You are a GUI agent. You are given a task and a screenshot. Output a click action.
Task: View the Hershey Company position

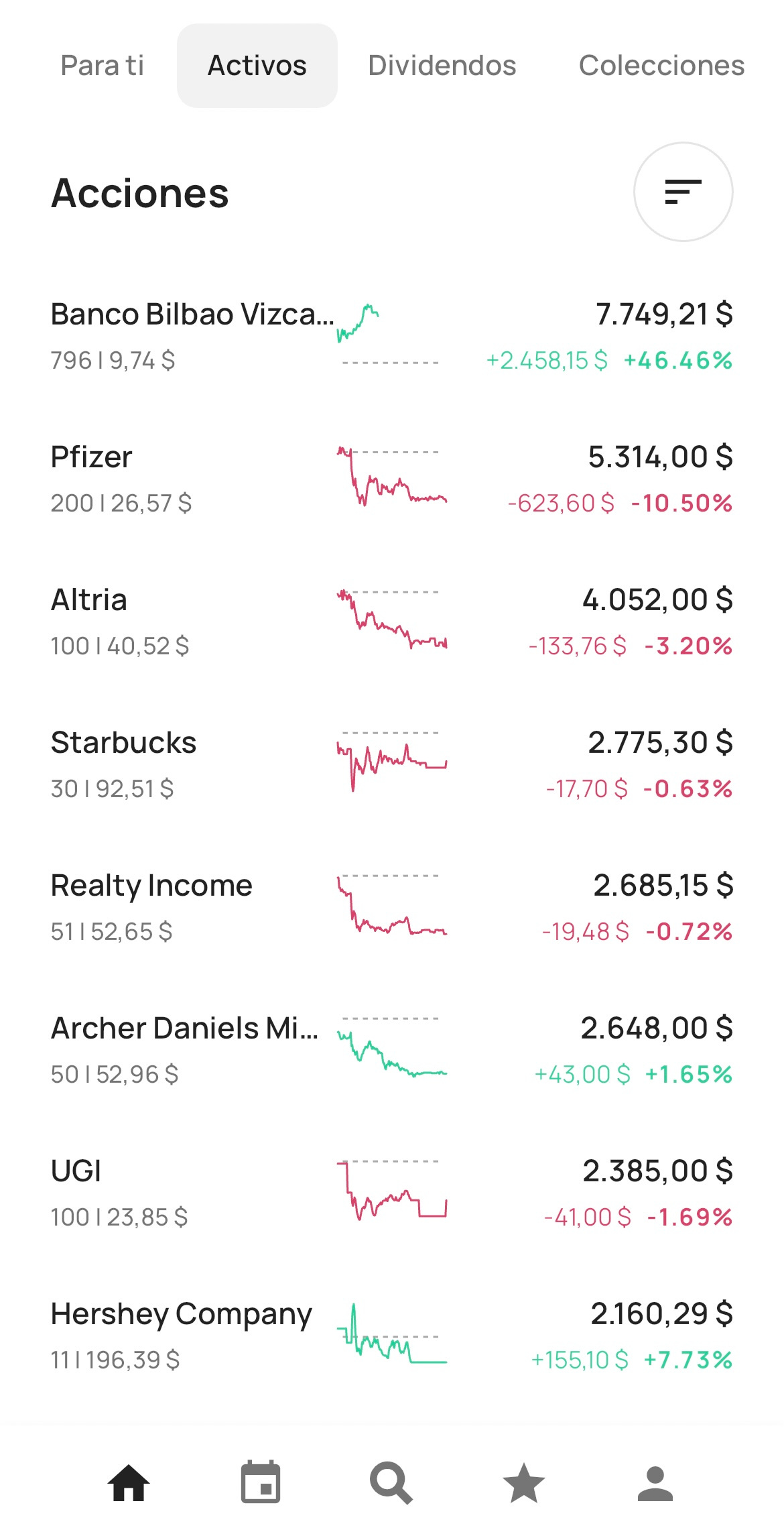[x=392, y=1336]
